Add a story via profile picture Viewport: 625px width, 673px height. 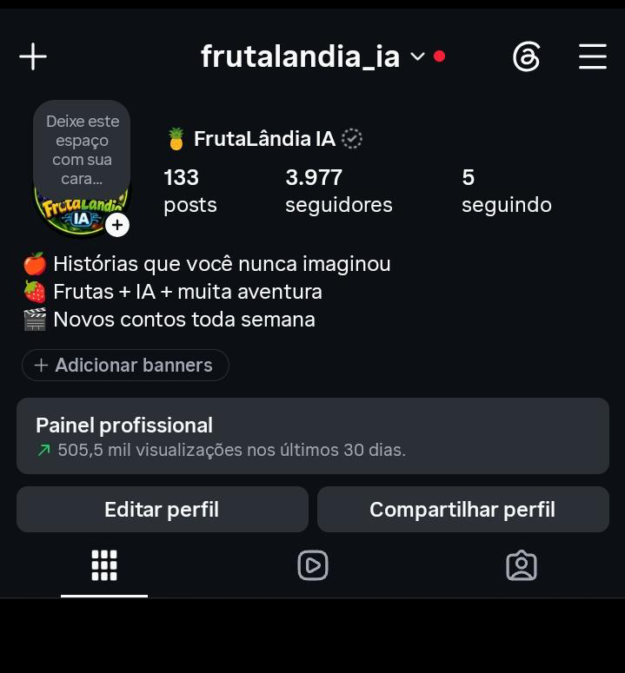coord(117,225)
